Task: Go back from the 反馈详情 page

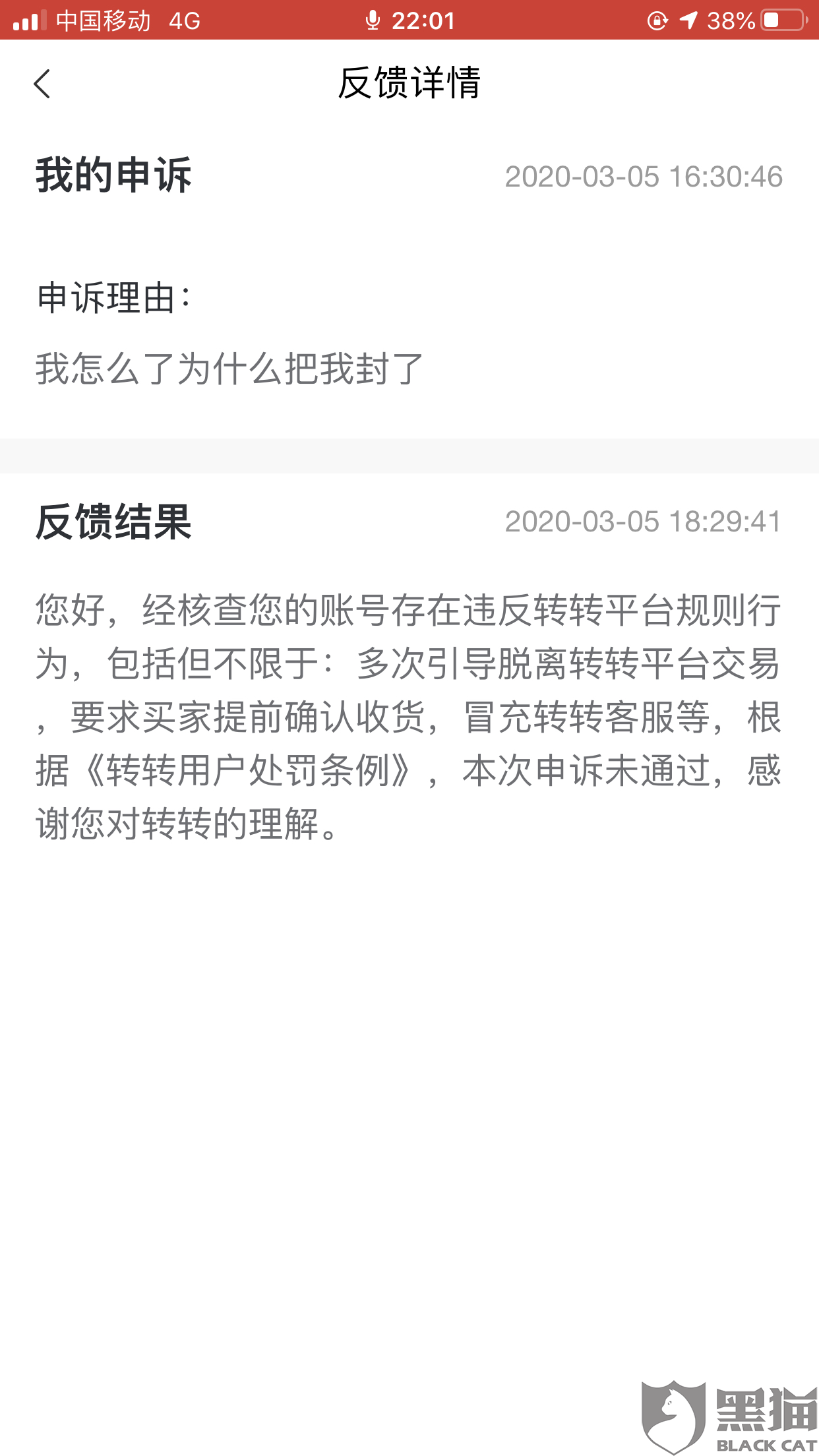Action: (x=42, y=84)
